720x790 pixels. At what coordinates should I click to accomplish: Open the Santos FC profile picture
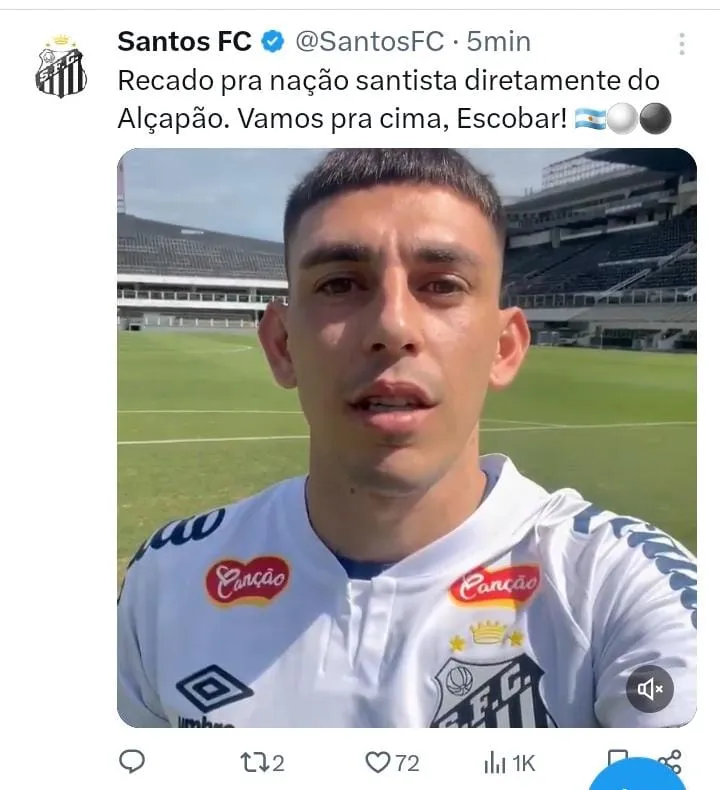click(60, 68)
